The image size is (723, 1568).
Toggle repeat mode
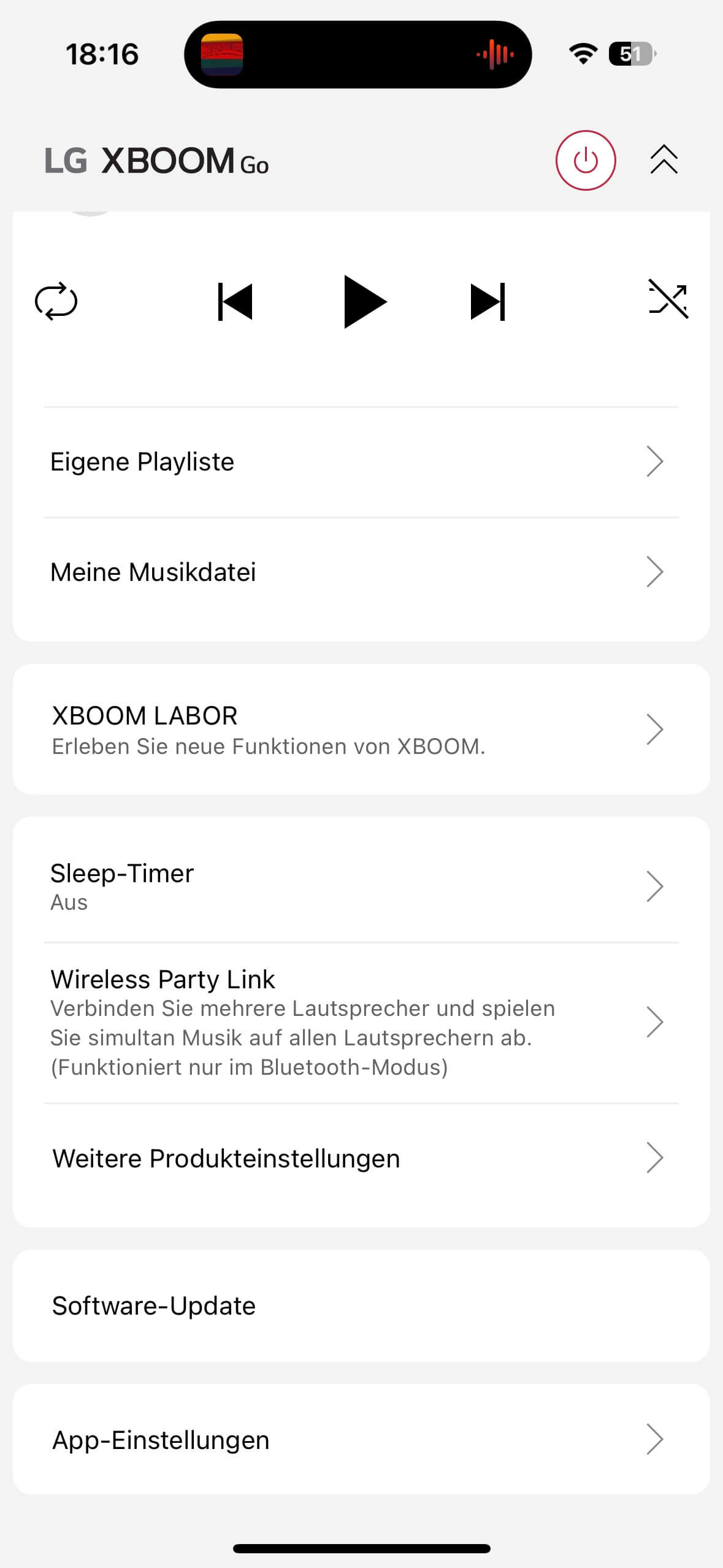click(56, 302)
